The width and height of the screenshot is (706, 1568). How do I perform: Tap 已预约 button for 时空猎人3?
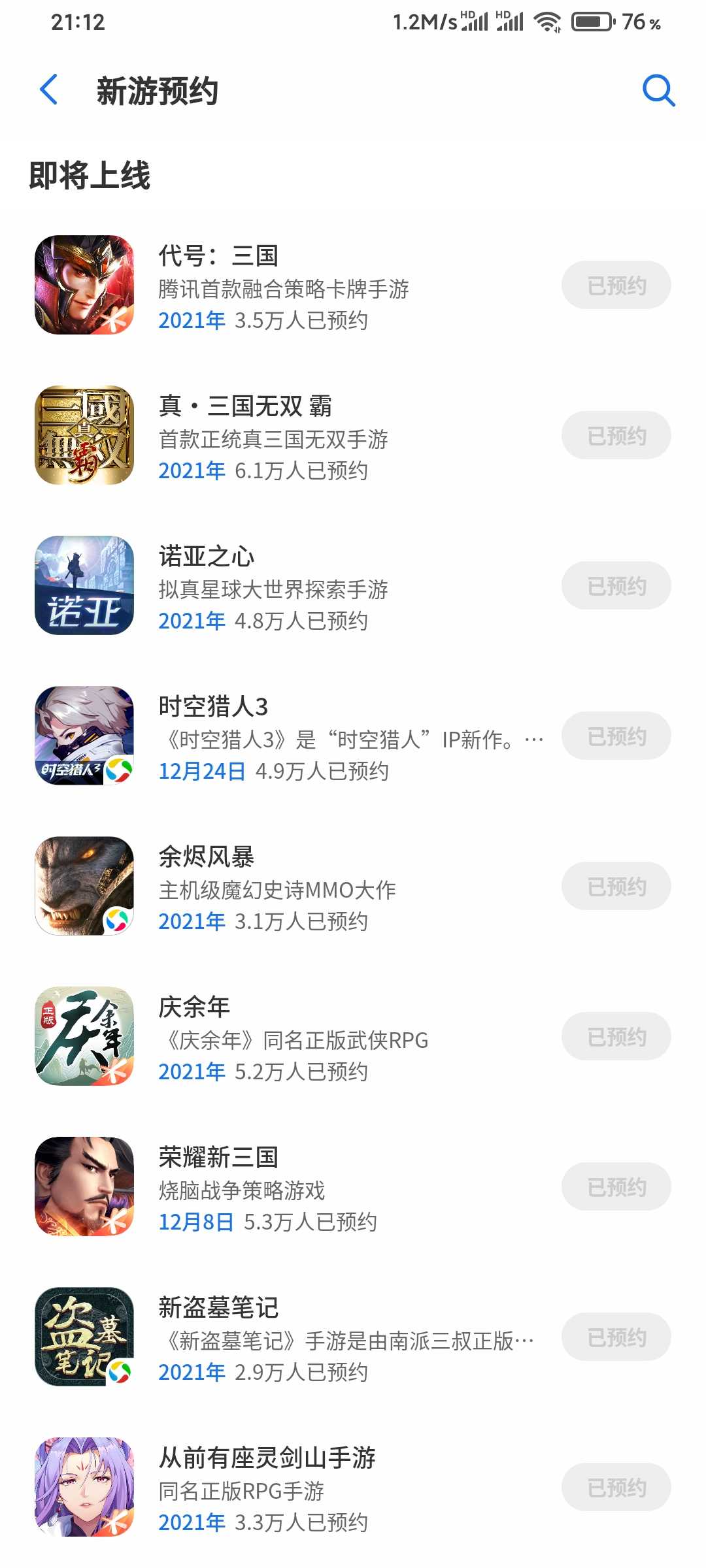coord(616,736)
